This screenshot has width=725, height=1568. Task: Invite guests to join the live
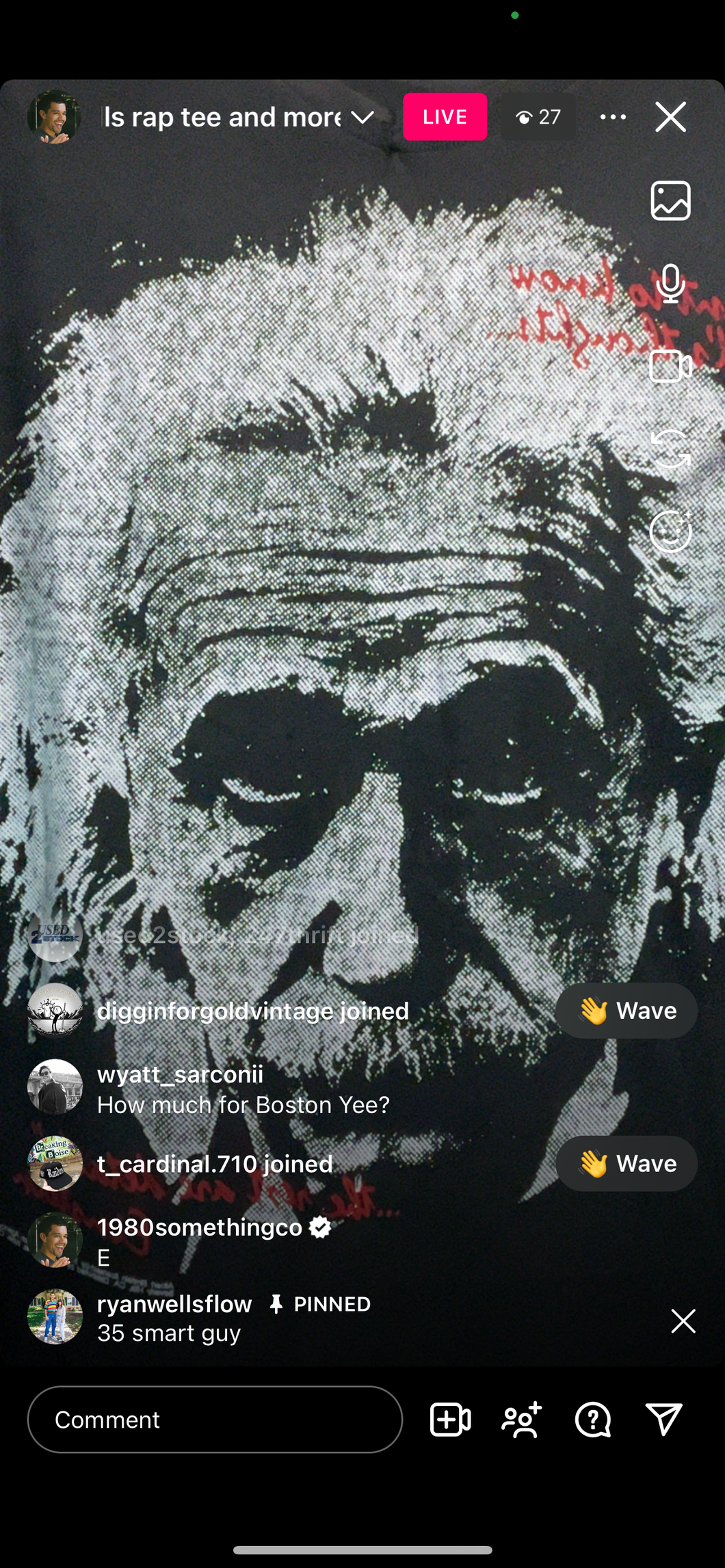coord(522,1420)
